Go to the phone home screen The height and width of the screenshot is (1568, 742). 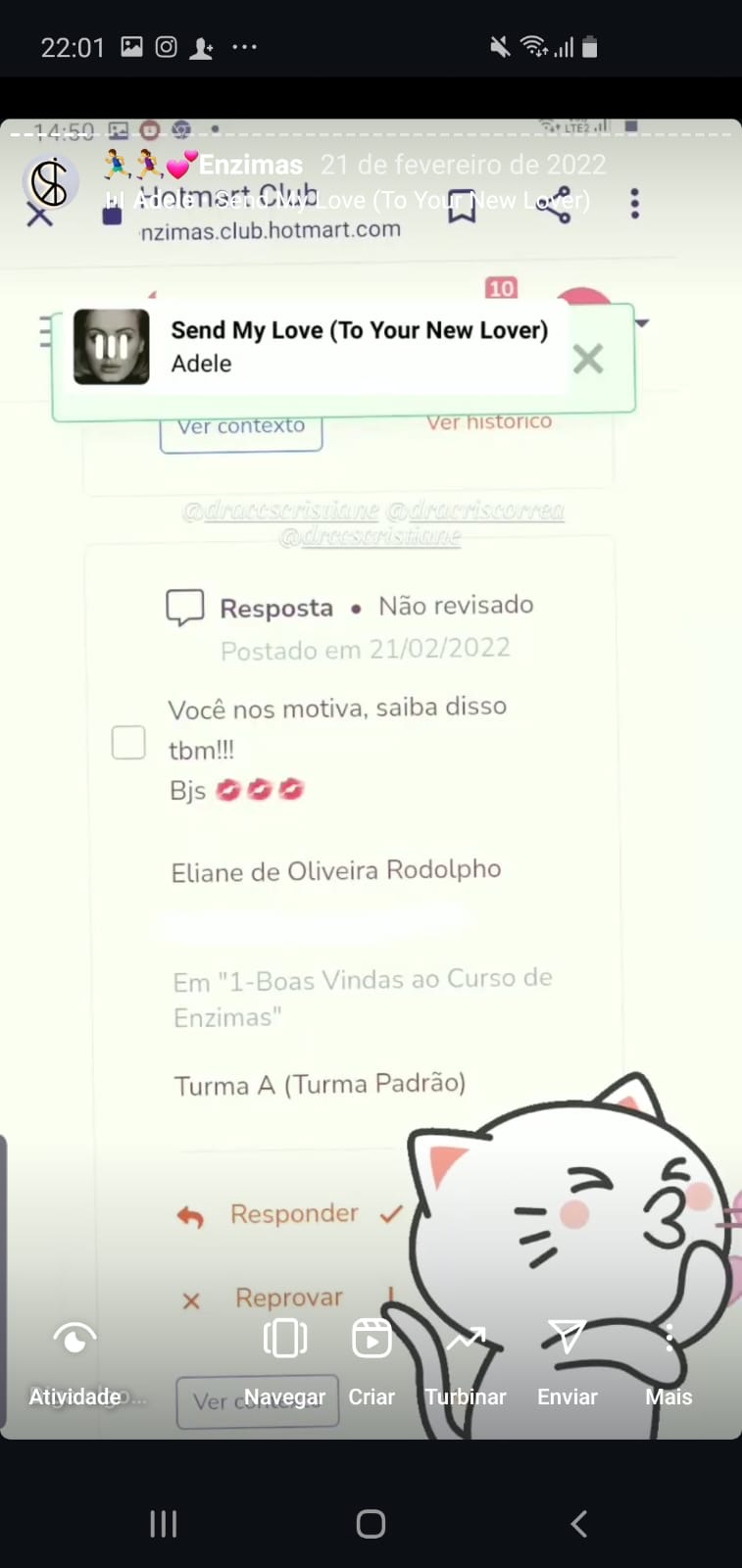(371, 1523)
